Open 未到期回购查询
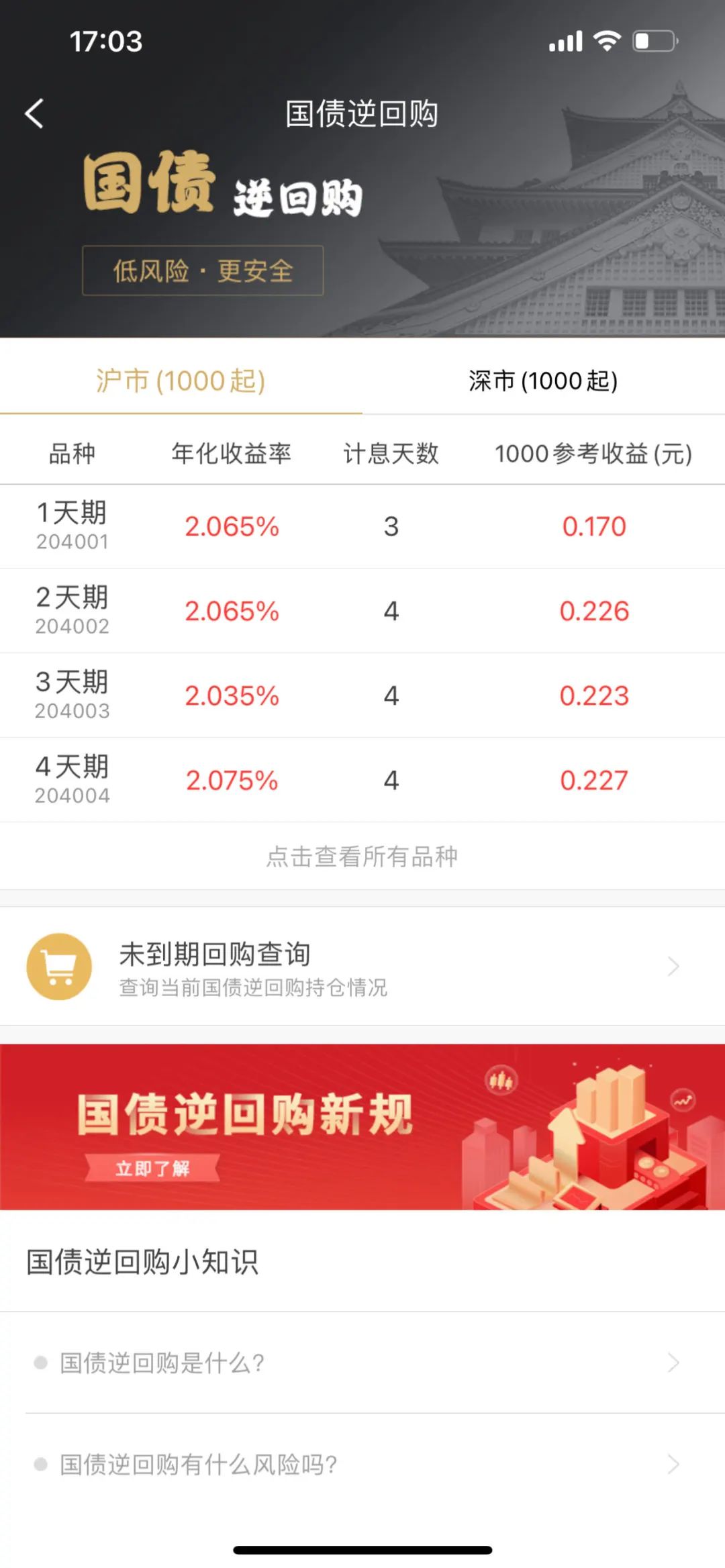 (362, 967)
